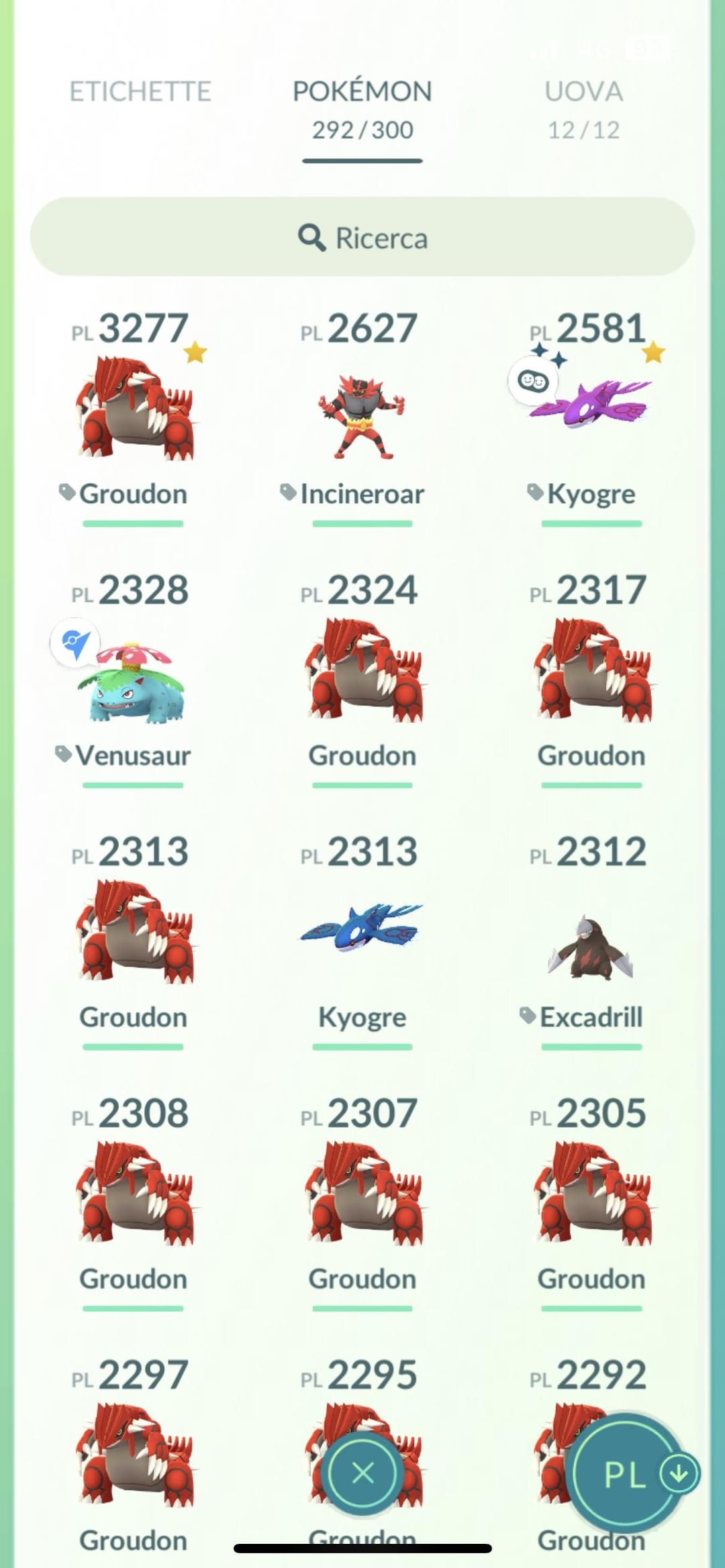Screen dimensions: 725x1568
Task: Open the Groudon with PL 2307
Action: click(x=362, y=1194)
